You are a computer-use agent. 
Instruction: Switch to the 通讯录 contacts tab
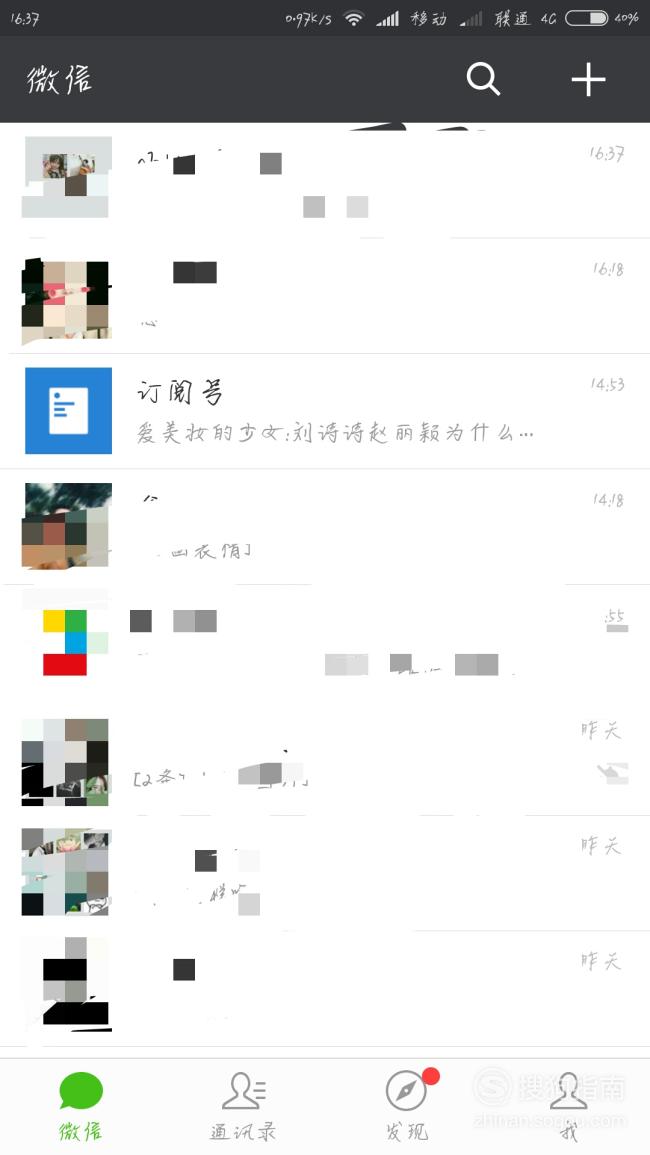coord(244,1107)
